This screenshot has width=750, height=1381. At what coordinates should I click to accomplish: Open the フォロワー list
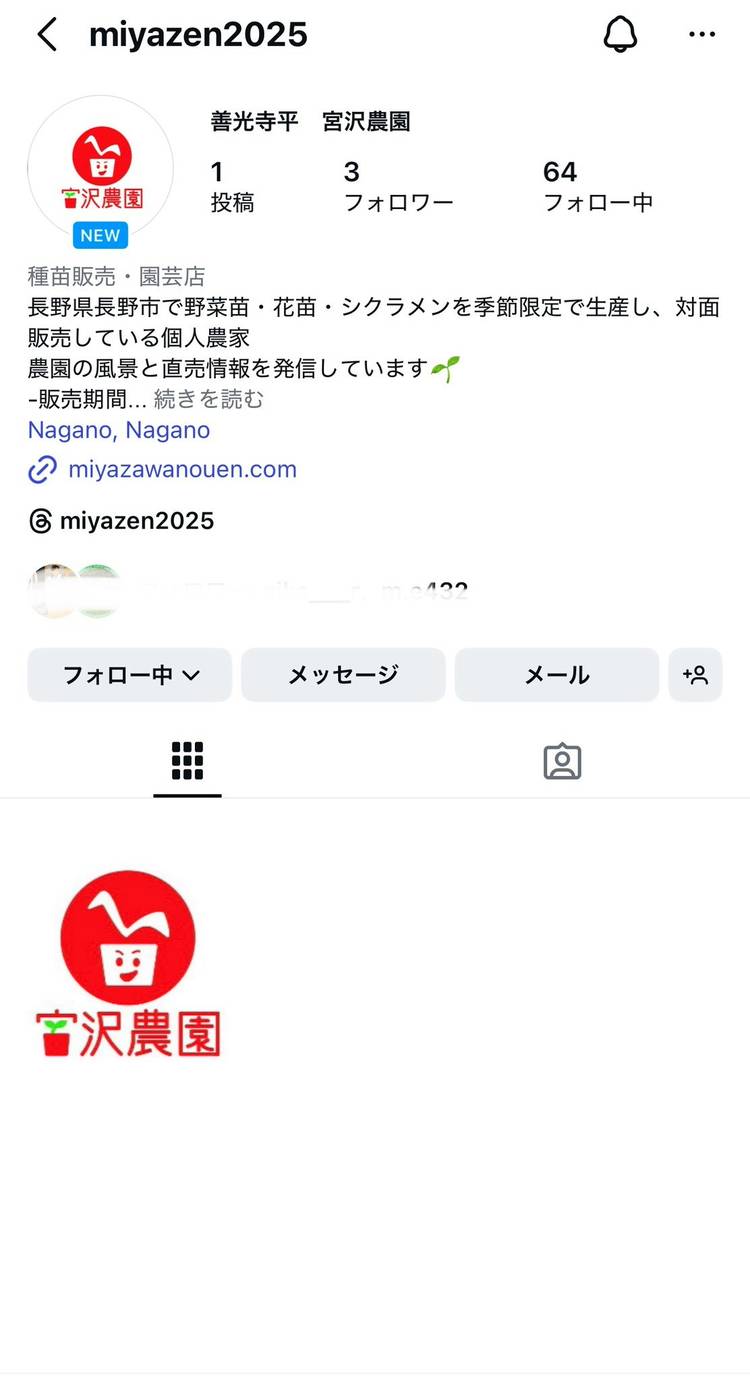click(398, 187)
